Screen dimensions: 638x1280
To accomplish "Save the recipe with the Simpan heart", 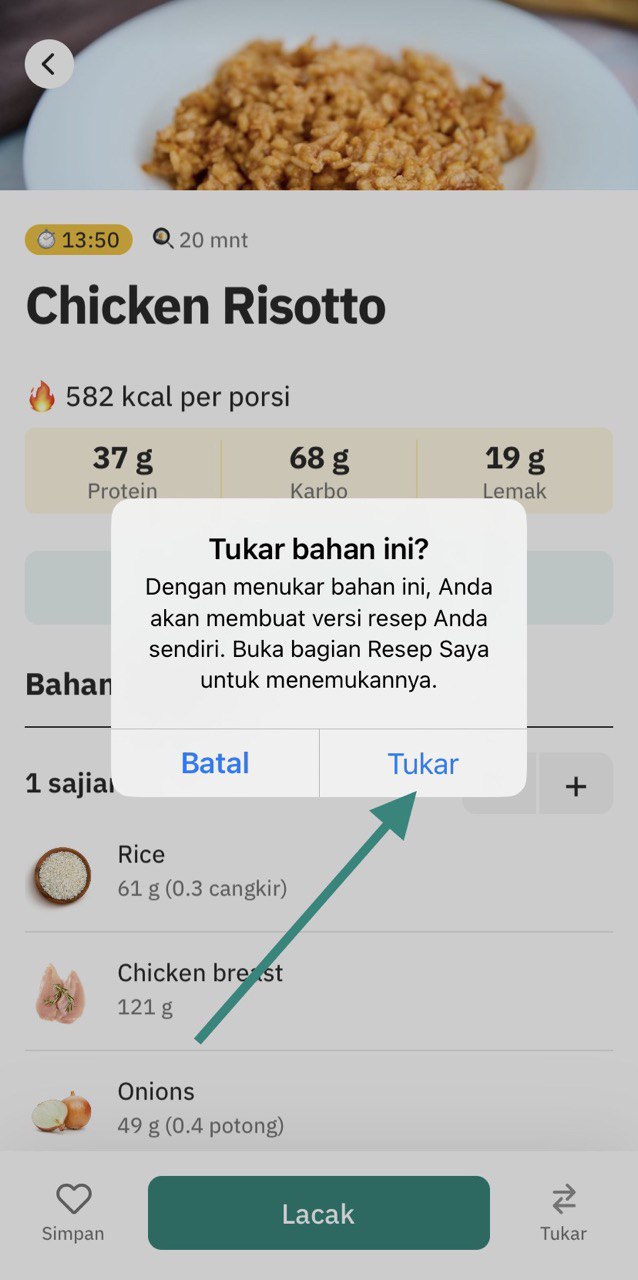I will pyautogui.click(x=73, y=1211).
